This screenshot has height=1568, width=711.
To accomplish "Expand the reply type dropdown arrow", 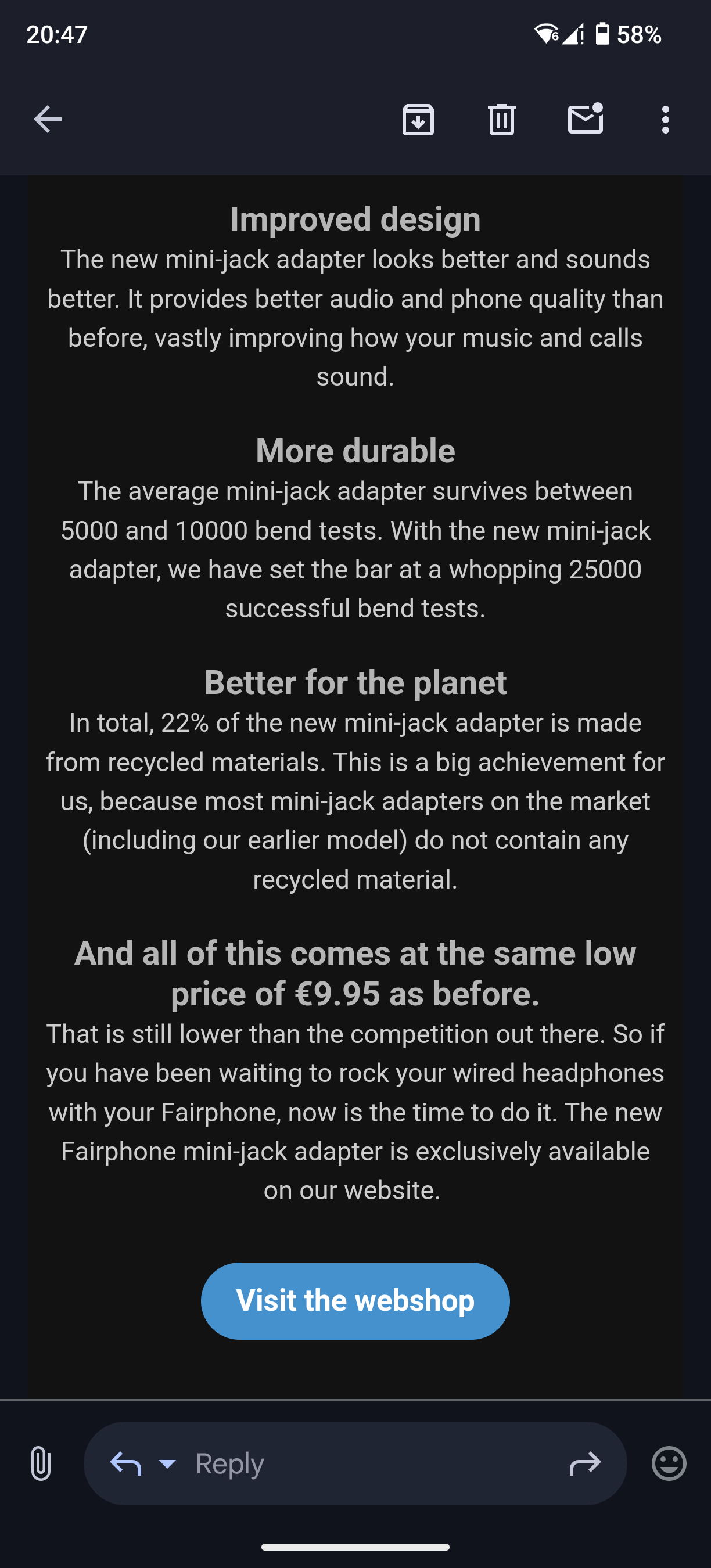I will (x=167, y=1463).
